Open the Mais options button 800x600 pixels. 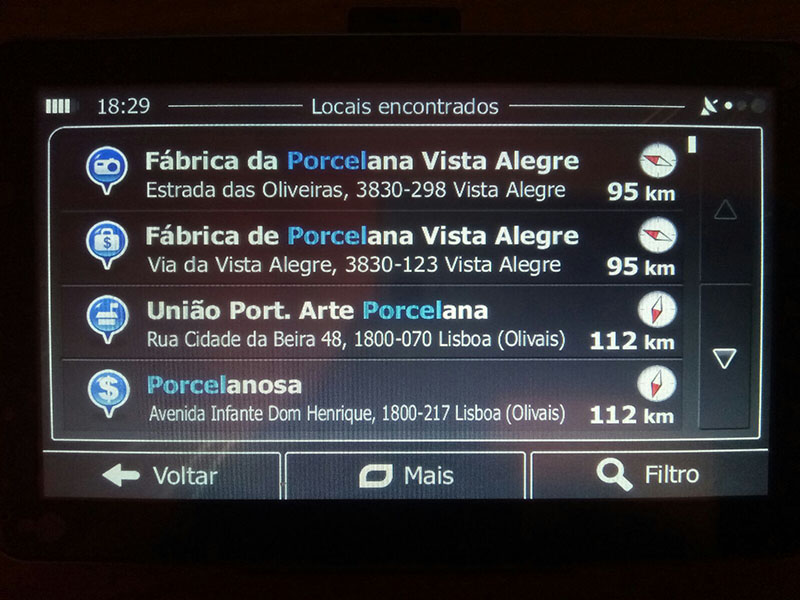pyautogui.click(x=405, y=476)
